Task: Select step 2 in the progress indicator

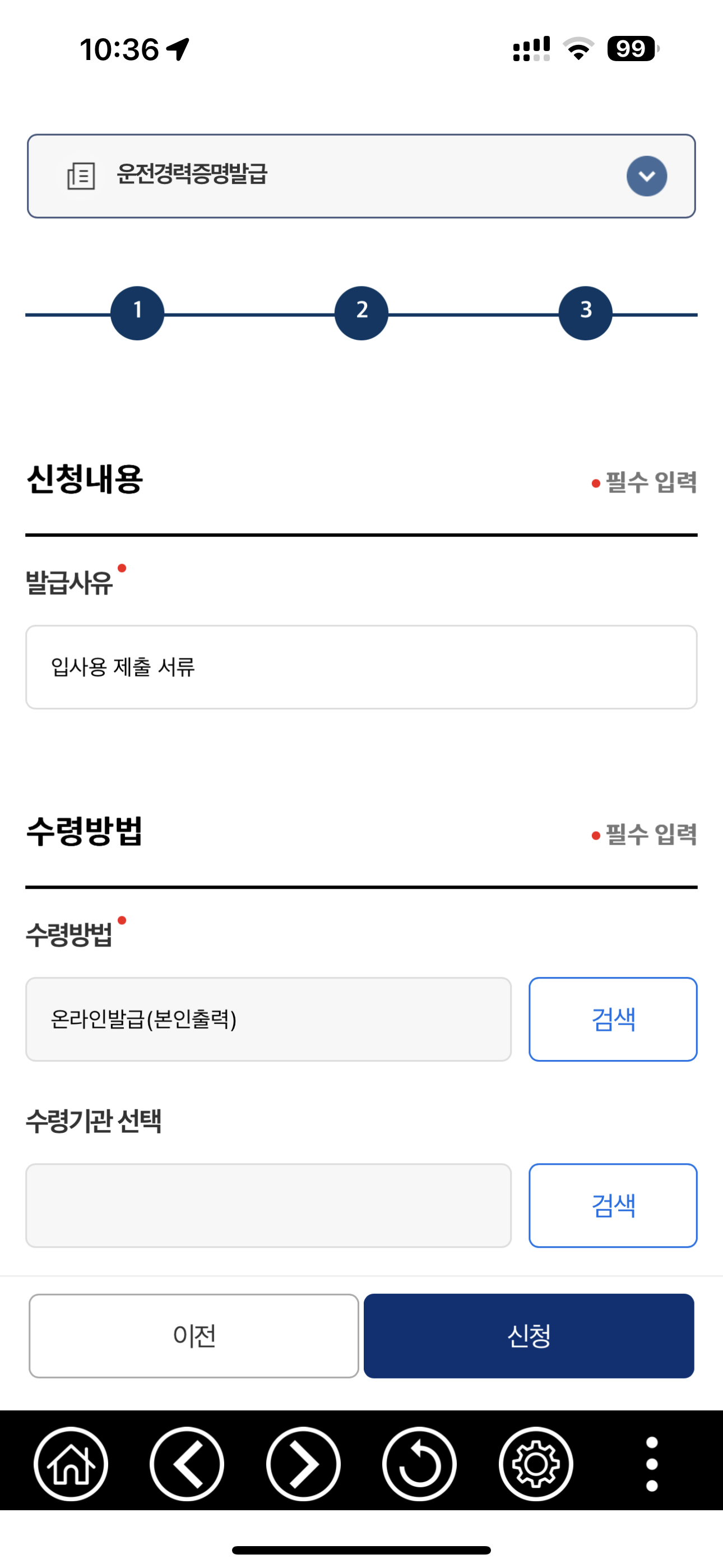Action: pos(361,313)
